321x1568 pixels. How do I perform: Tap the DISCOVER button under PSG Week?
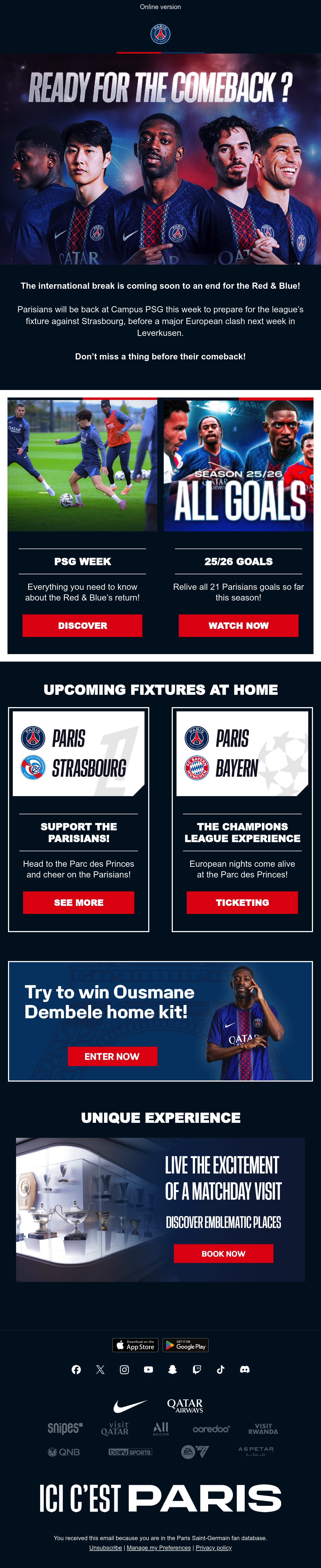(82, 625)
